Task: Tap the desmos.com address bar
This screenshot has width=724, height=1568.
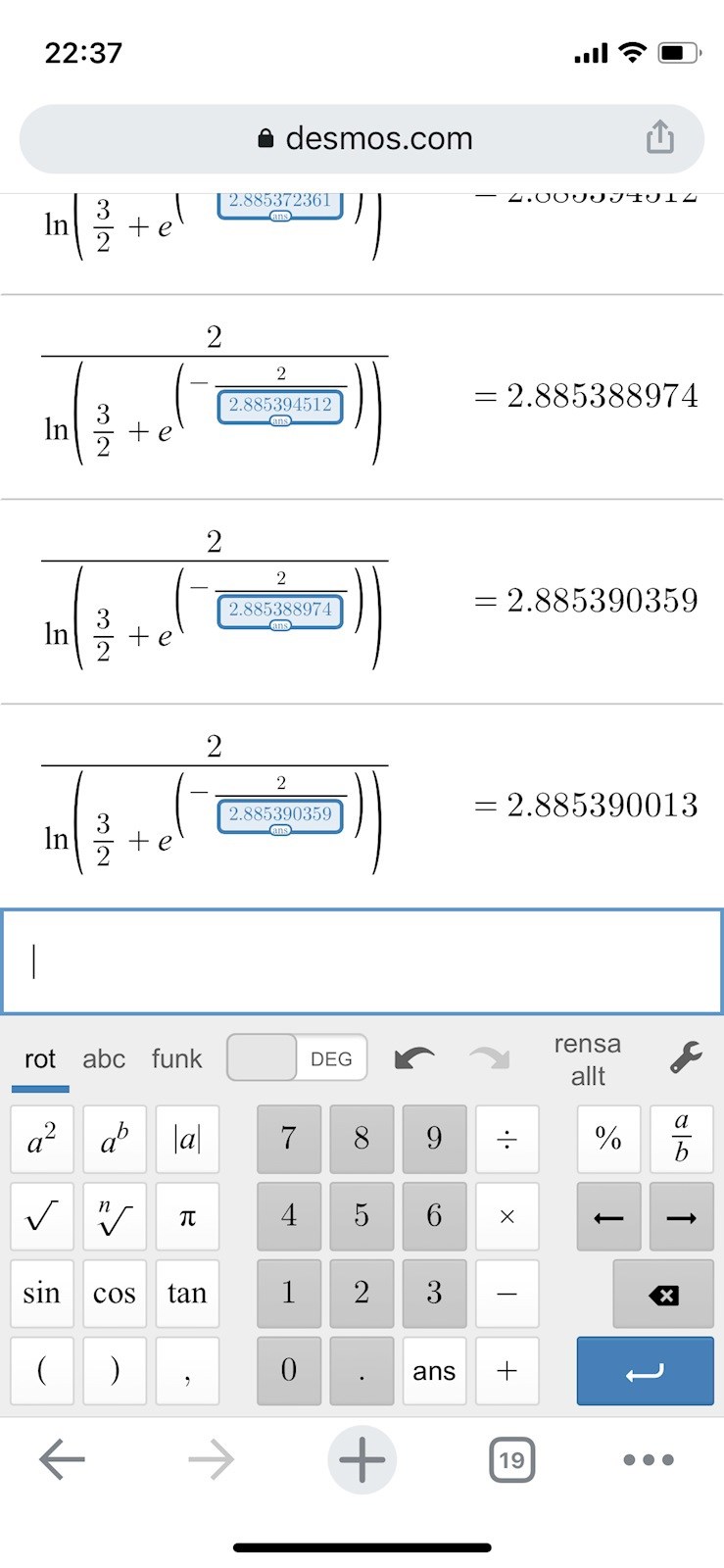Action: coord(362,138)
